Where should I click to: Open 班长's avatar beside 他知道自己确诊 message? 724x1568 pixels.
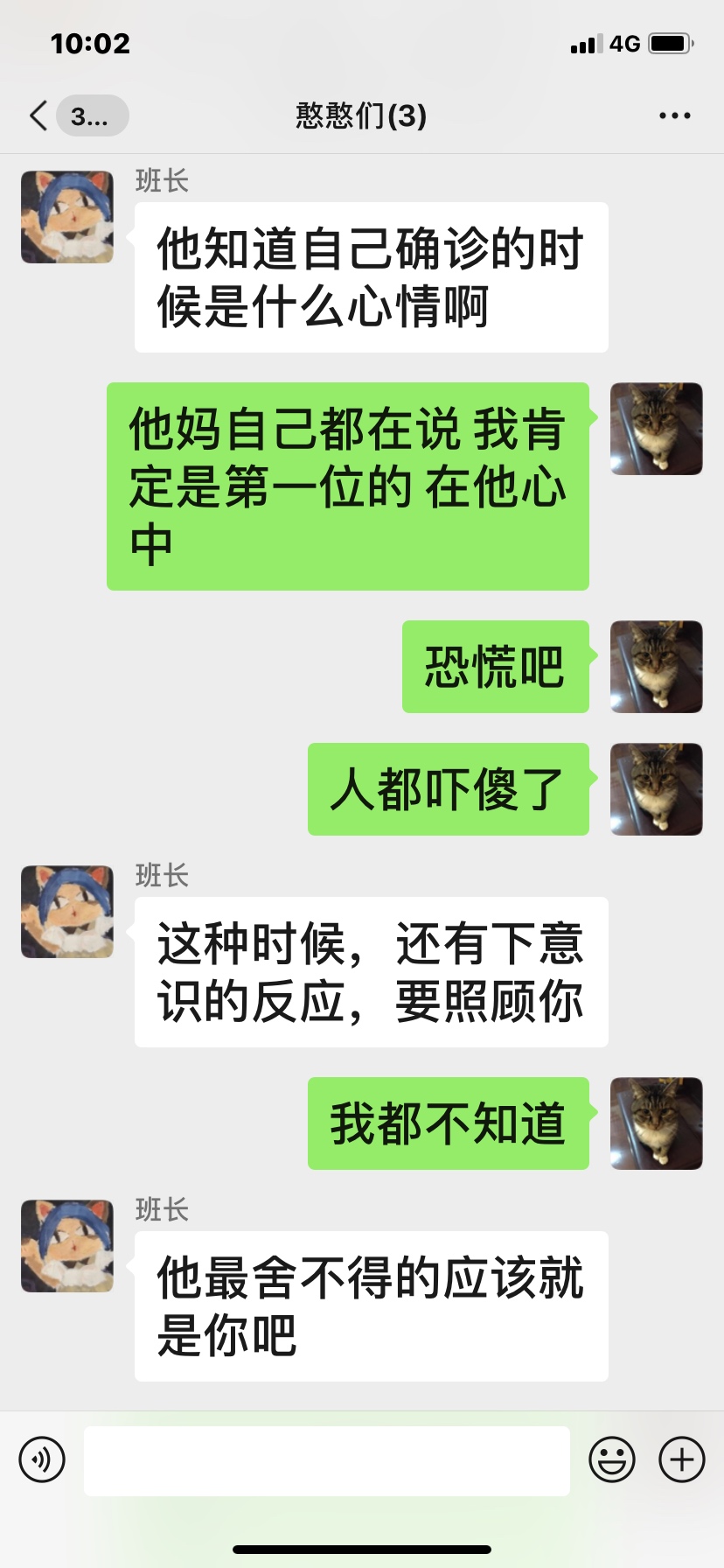67,217
